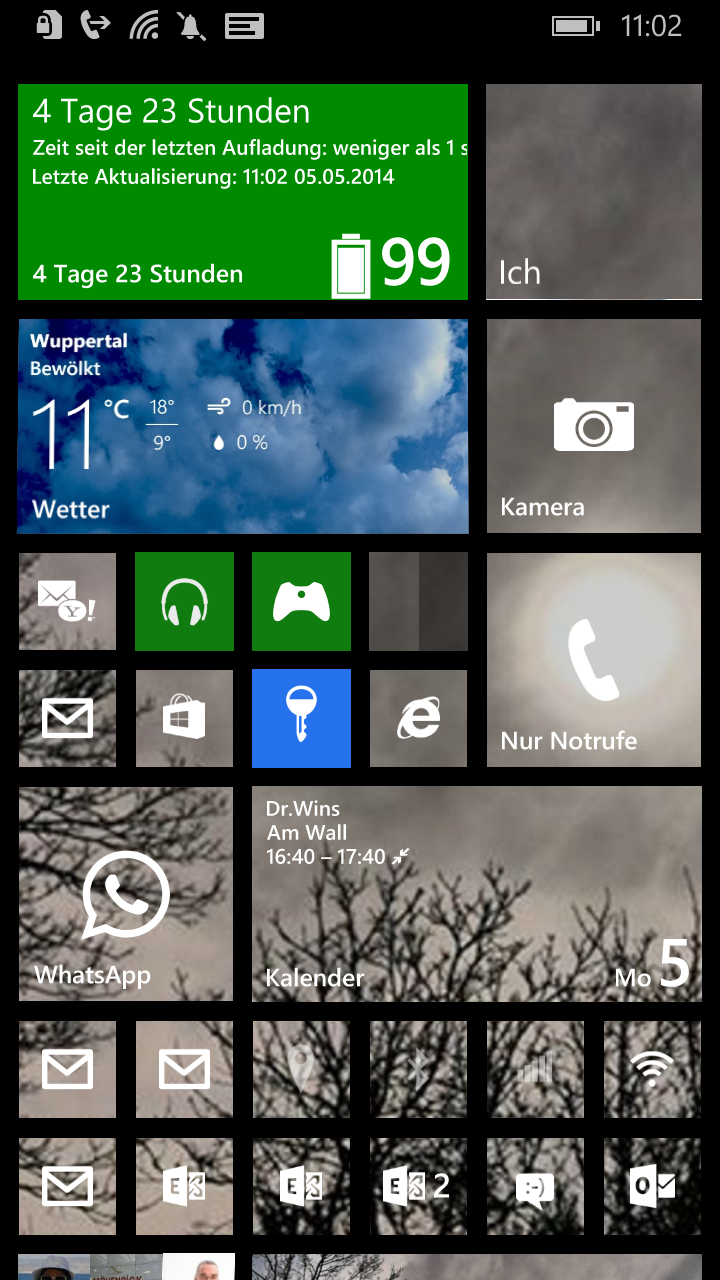Open the Outlook mail tile
720x1280 pixels.
click(x=652, y=1186)
